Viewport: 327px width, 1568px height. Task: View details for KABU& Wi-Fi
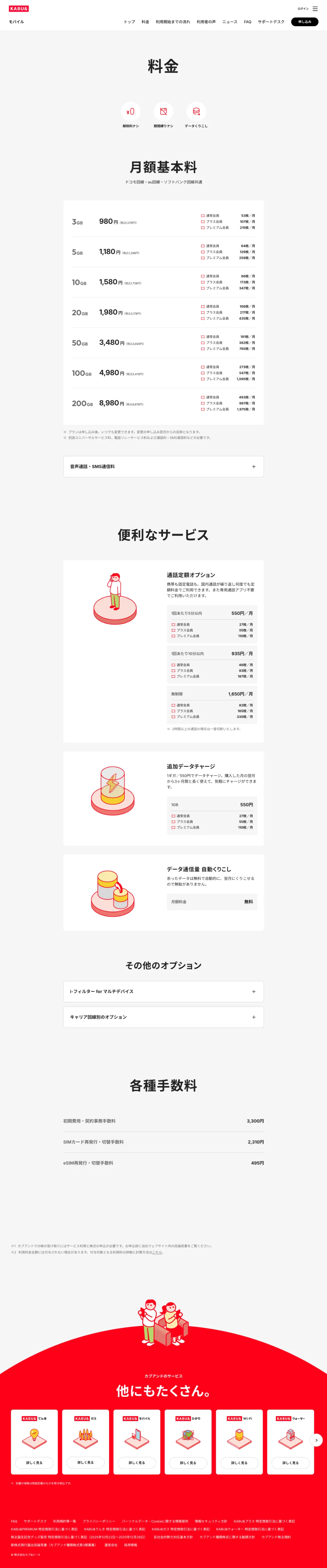pos(239,1462)
